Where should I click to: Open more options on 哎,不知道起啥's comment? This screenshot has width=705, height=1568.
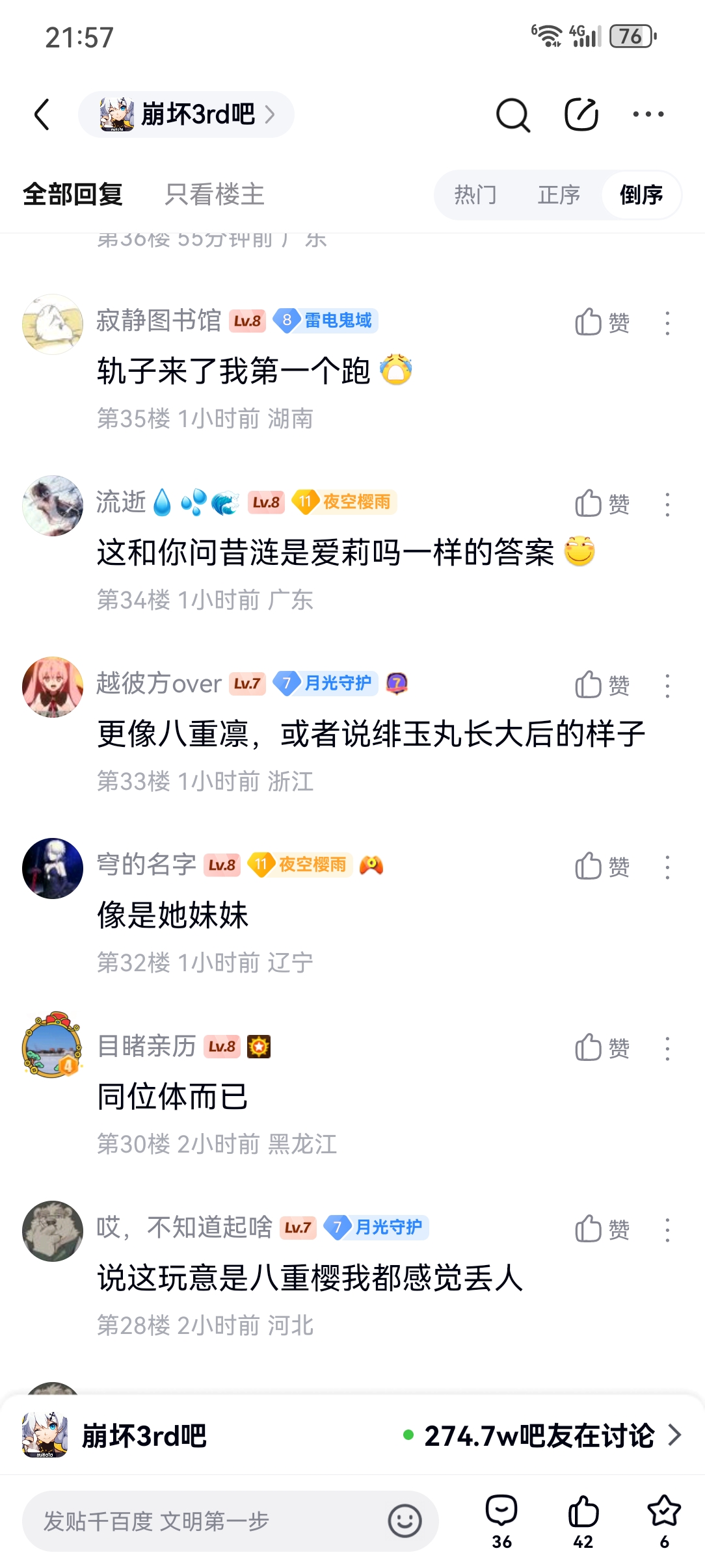tap(667, 1230)
